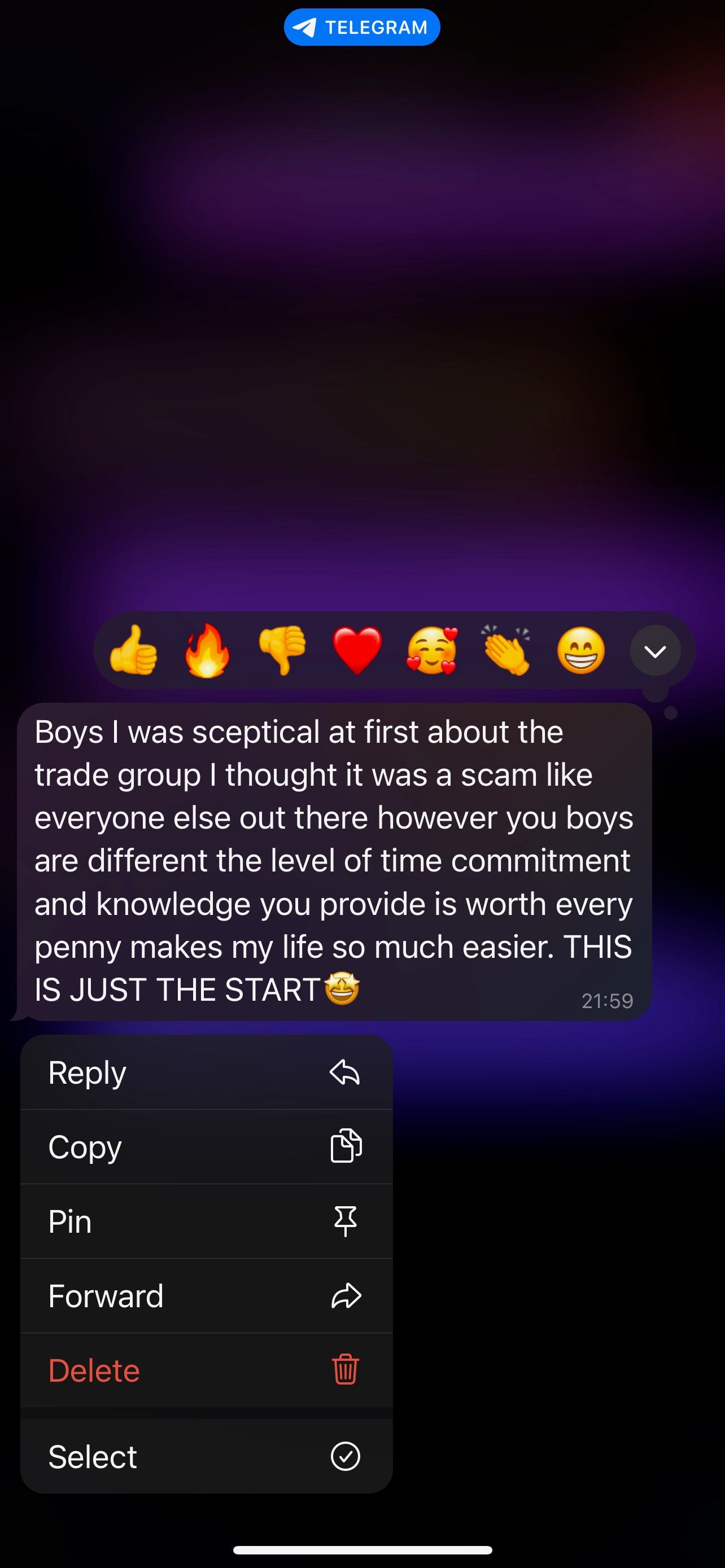Choose Select from the context menu
Viewport: 725px width, 1568px height.
tap(206, 1457)
